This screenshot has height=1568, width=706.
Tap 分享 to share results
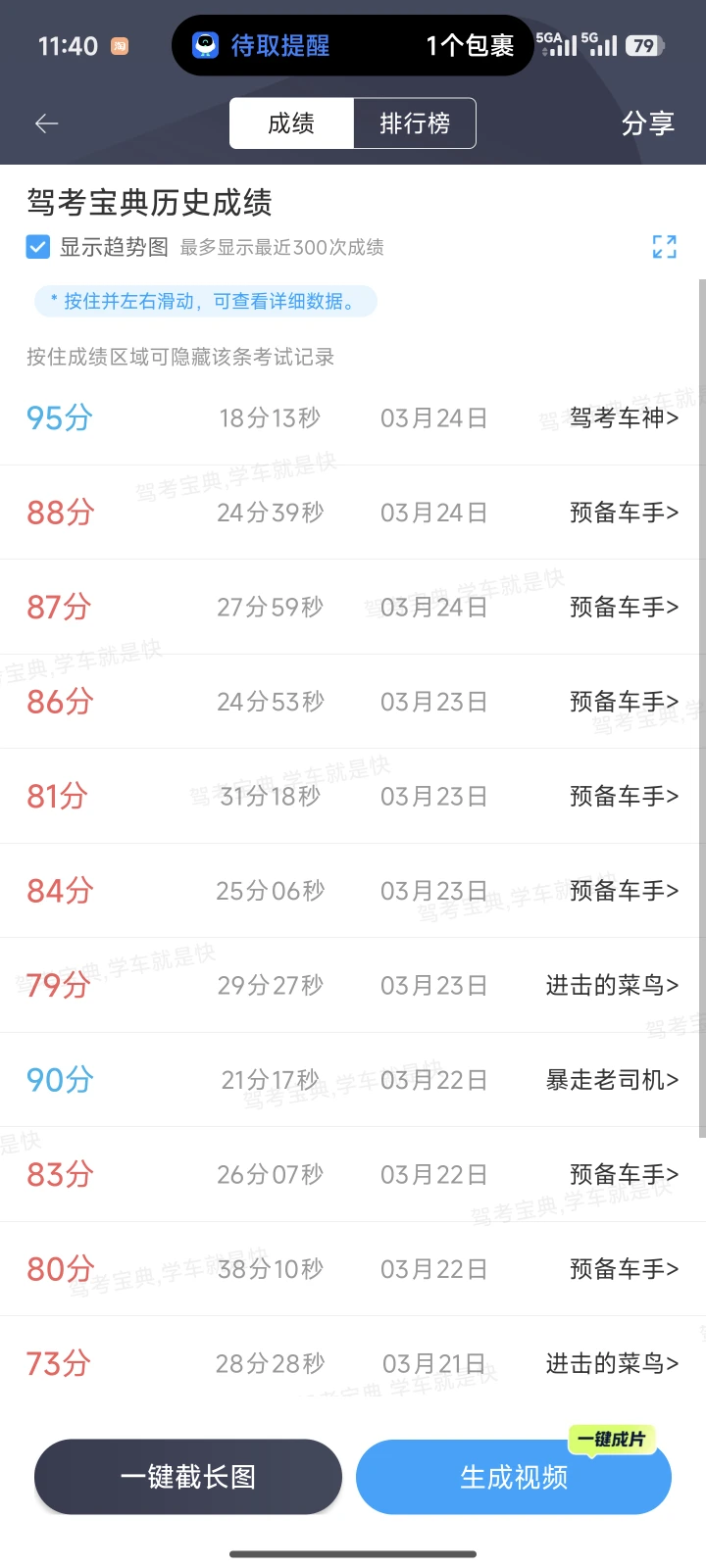click(x=647, y=123)
